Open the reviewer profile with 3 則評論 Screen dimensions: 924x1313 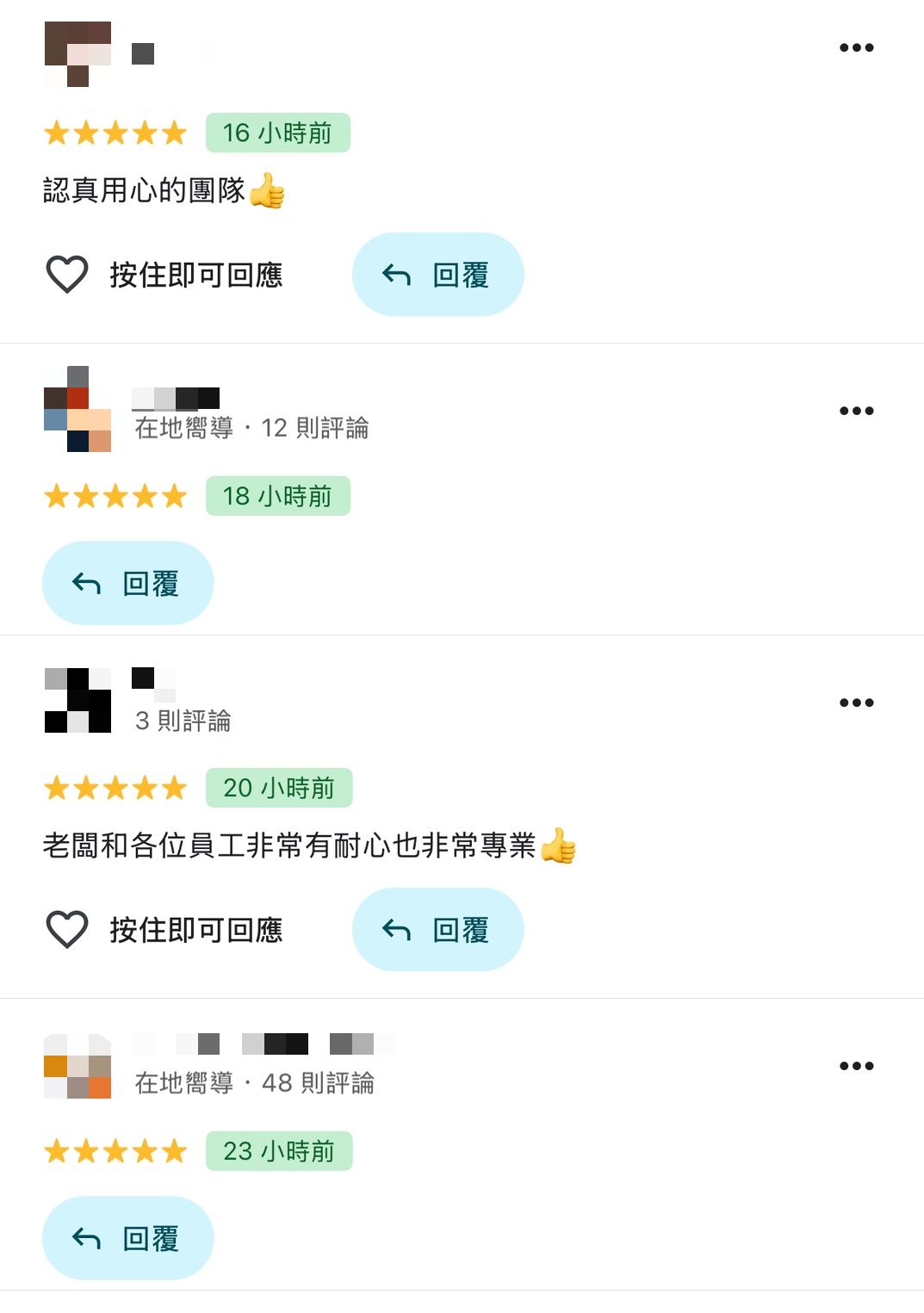(78, 700)
